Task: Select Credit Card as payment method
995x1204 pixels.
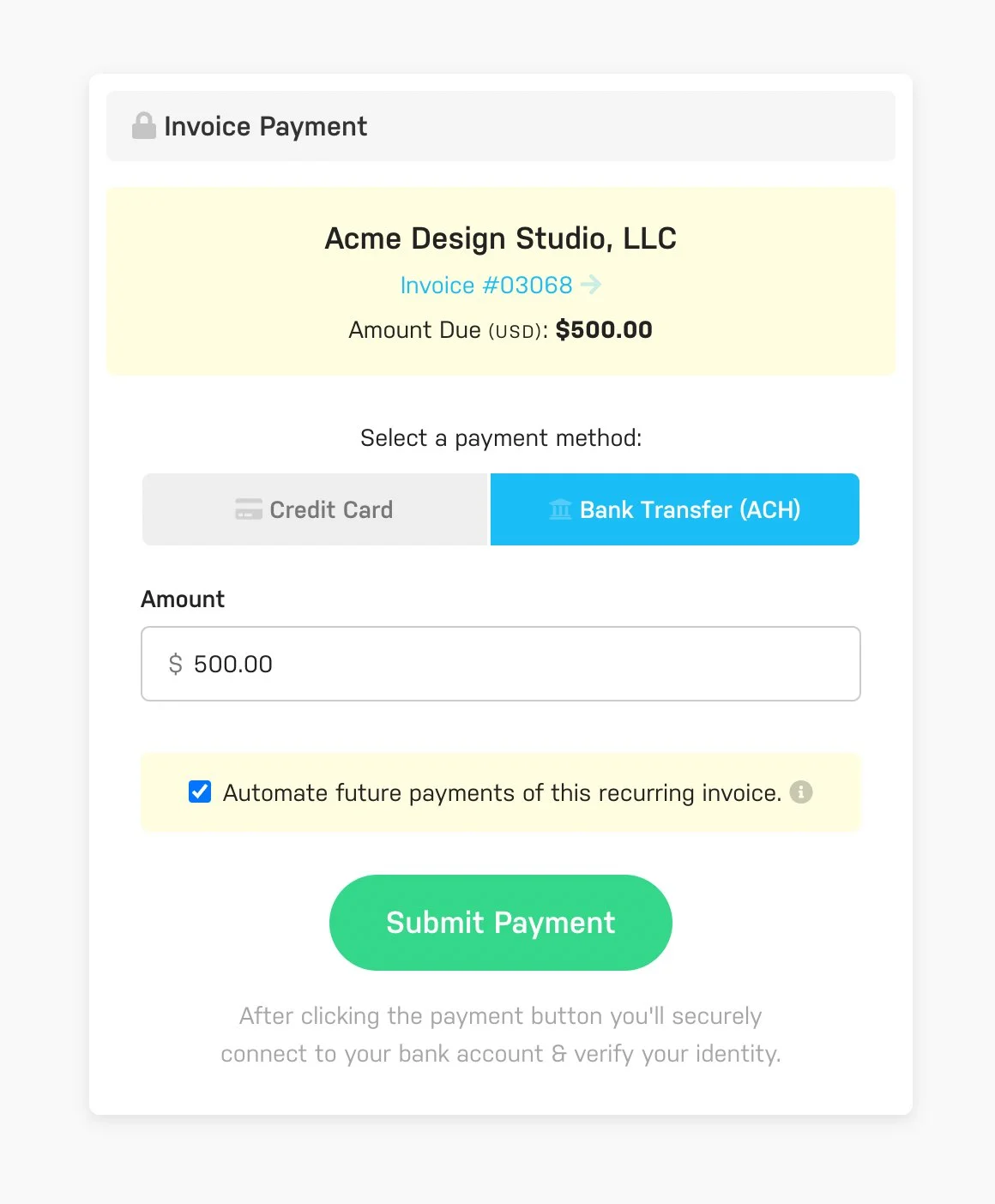Action: (314, 509)
